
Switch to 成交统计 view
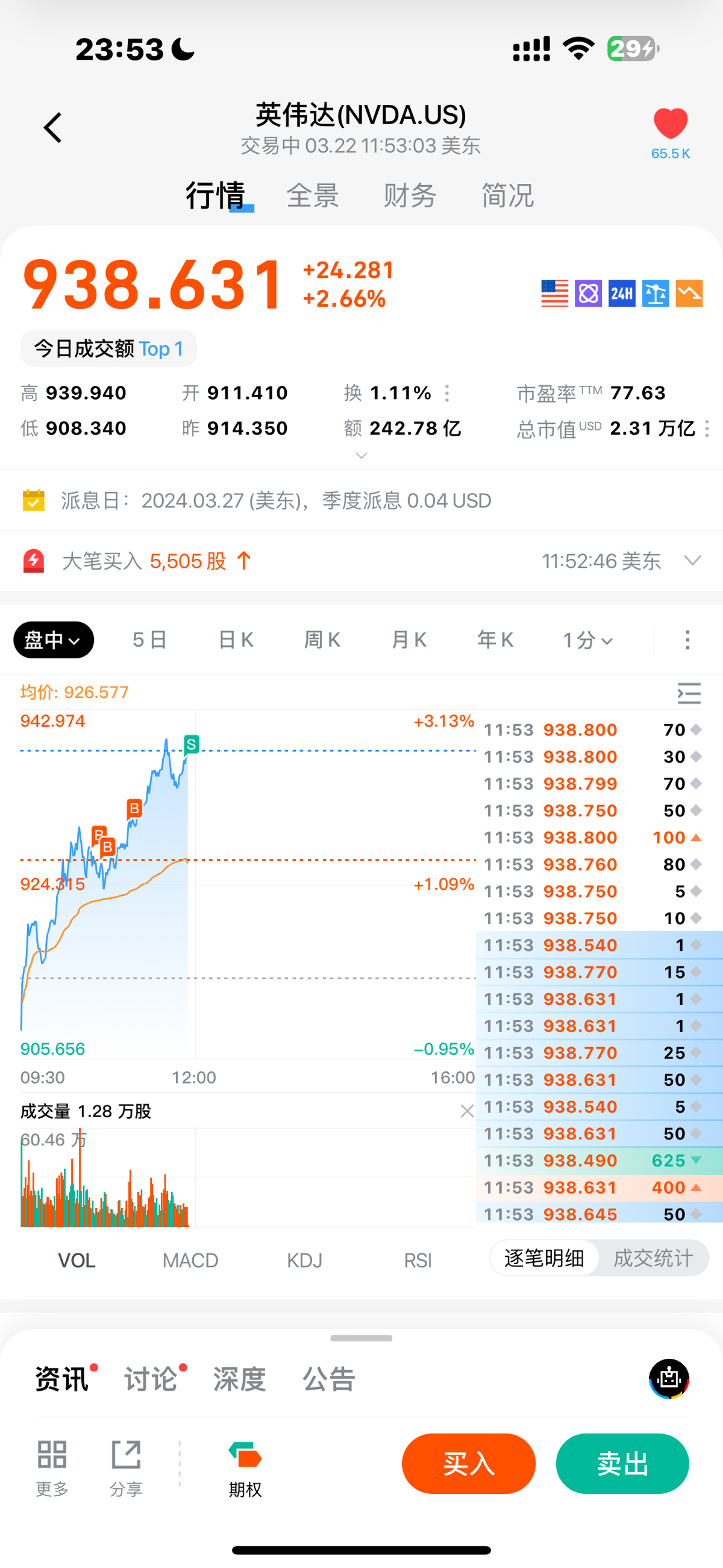pyautogui.click(x=653, y=1258)
